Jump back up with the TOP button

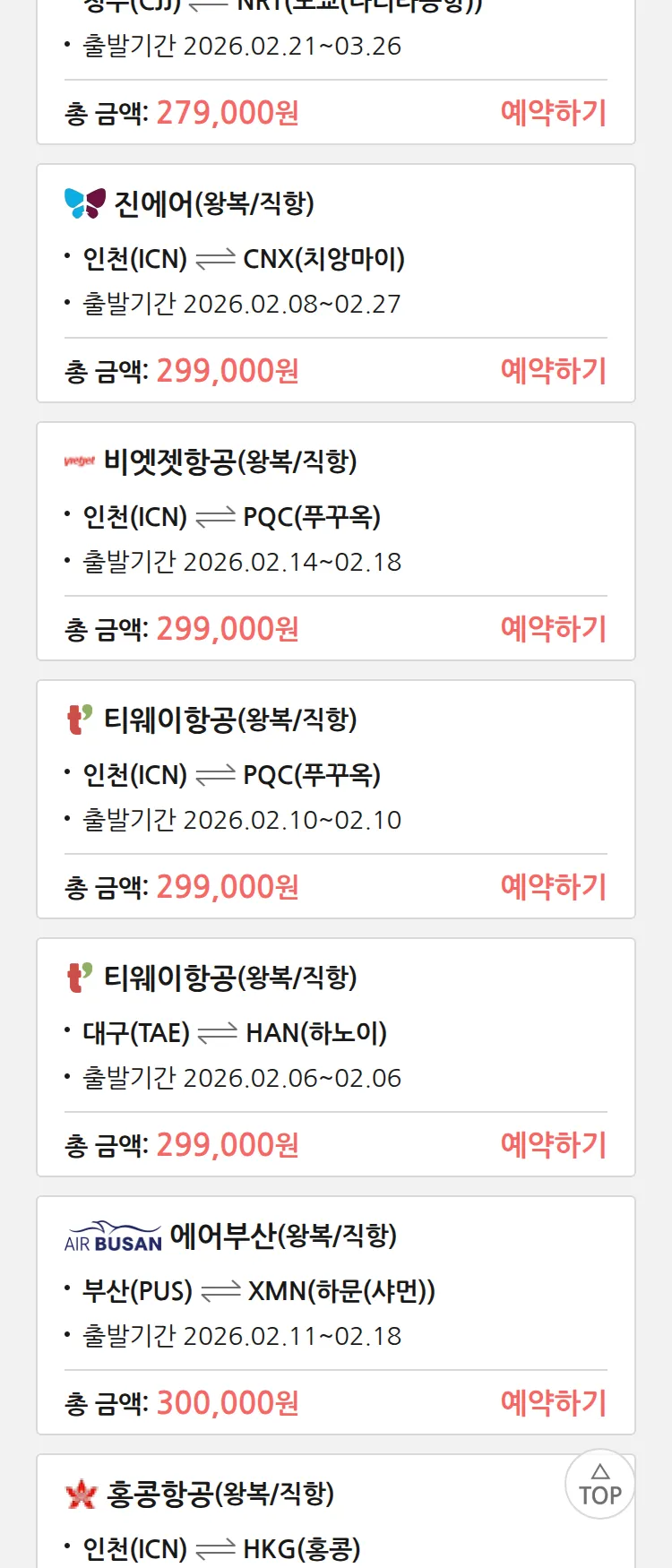(x=599, y=1485)
